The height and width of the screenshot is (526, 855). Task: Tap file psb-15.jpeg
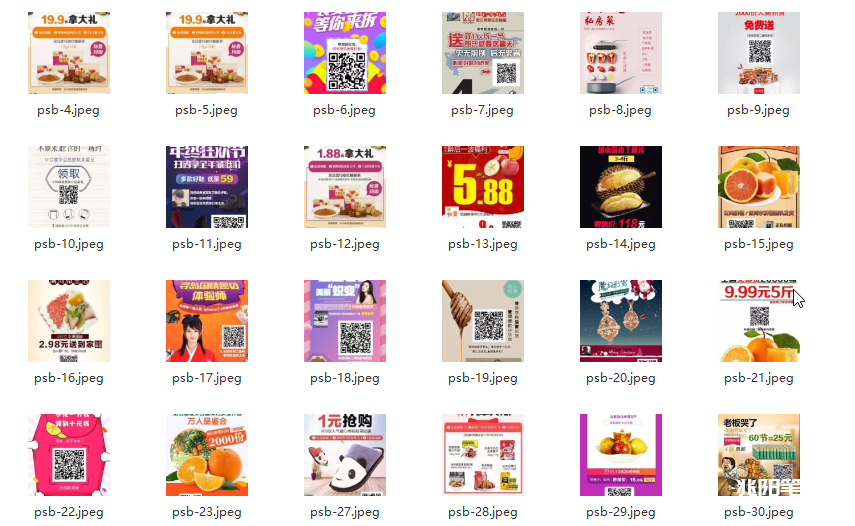(x=759, y=187)
